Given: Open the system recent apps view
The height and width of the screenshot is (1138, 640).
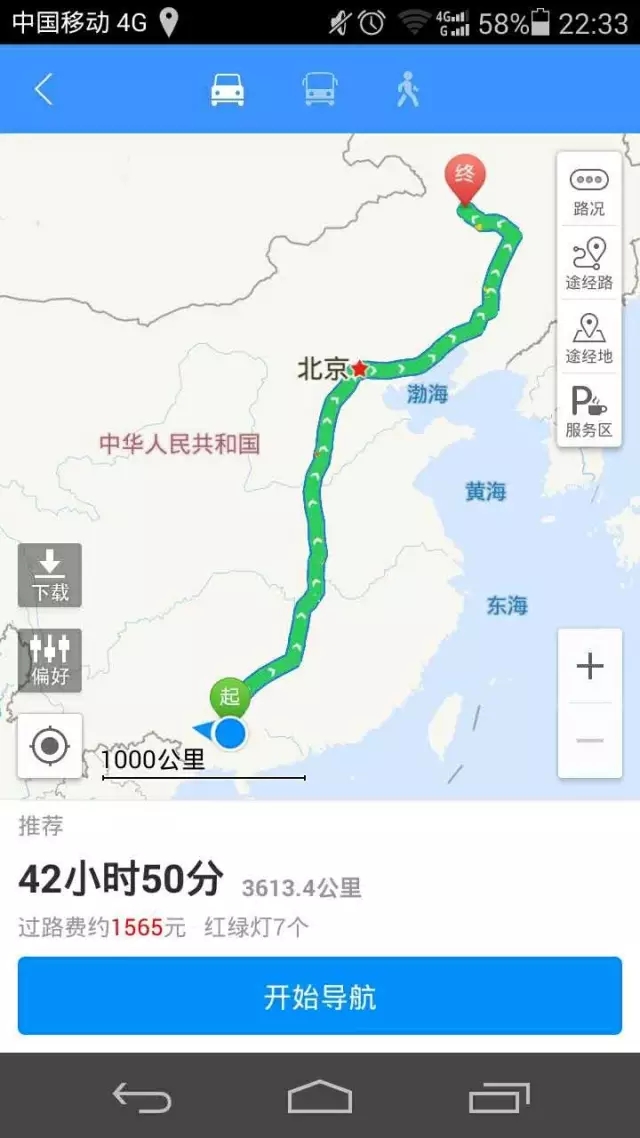Looking at the screenshot, I should [499, 1097].
